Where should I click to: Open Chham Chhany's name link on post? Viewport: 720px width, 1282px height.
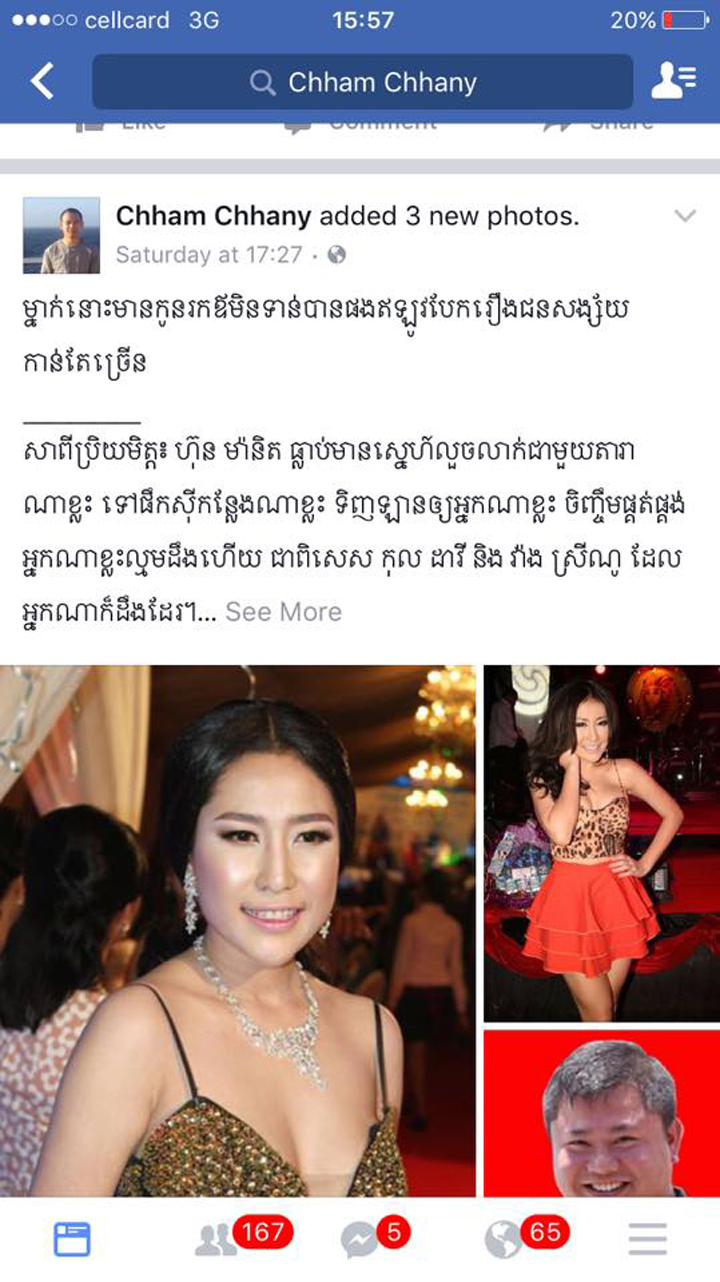(214, 216)
